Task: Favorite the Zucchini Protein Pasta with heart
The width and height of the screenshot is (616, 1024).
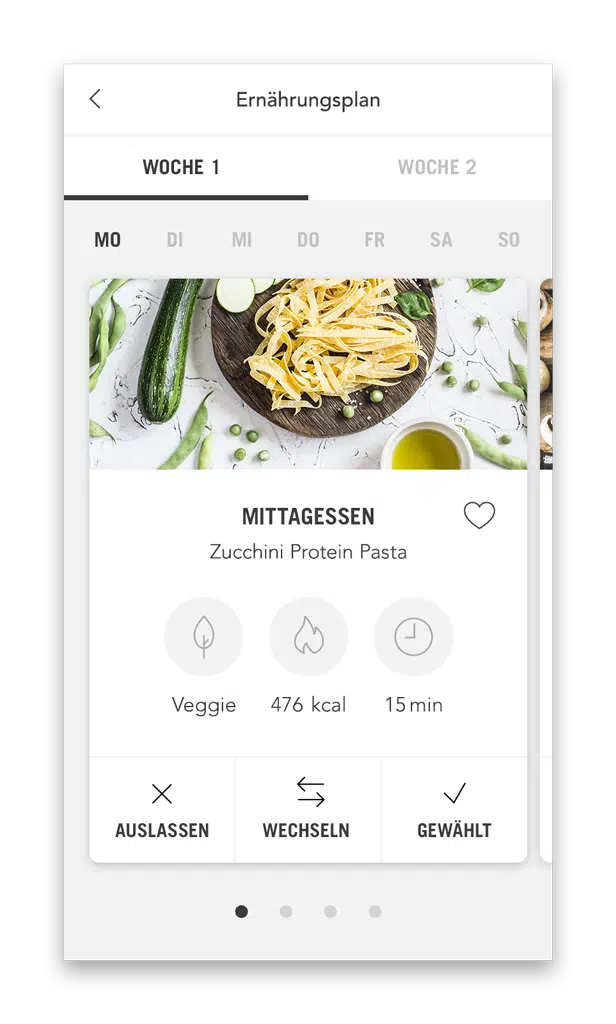Action: [x=479, y=516]
